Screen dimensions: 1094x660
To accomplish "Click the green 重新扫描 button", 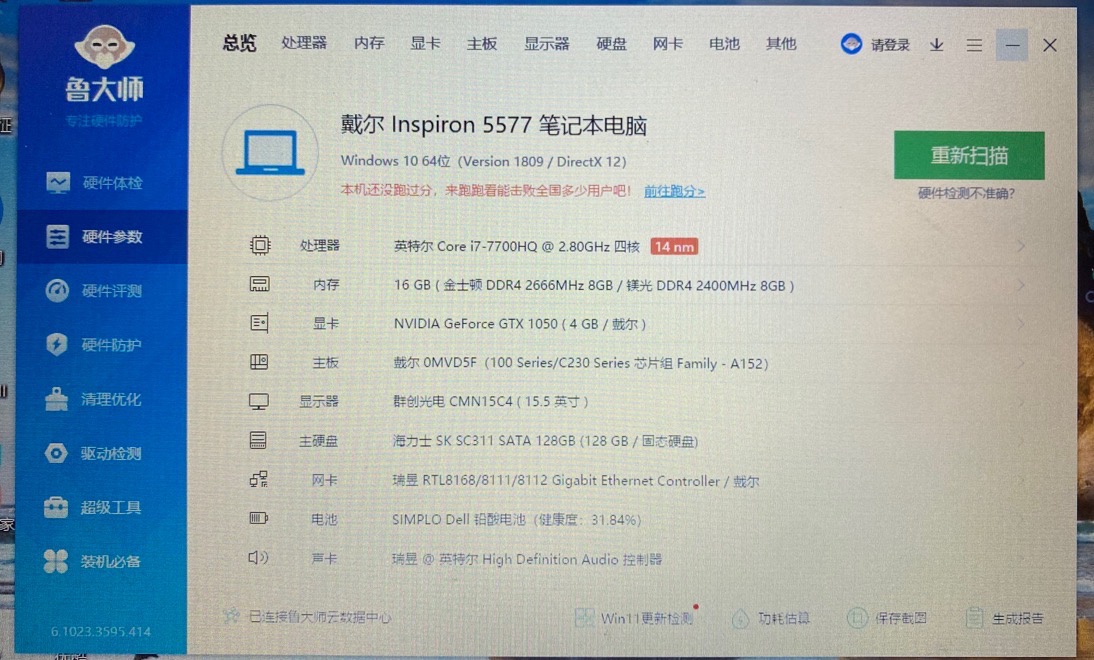I will point(969,155).
